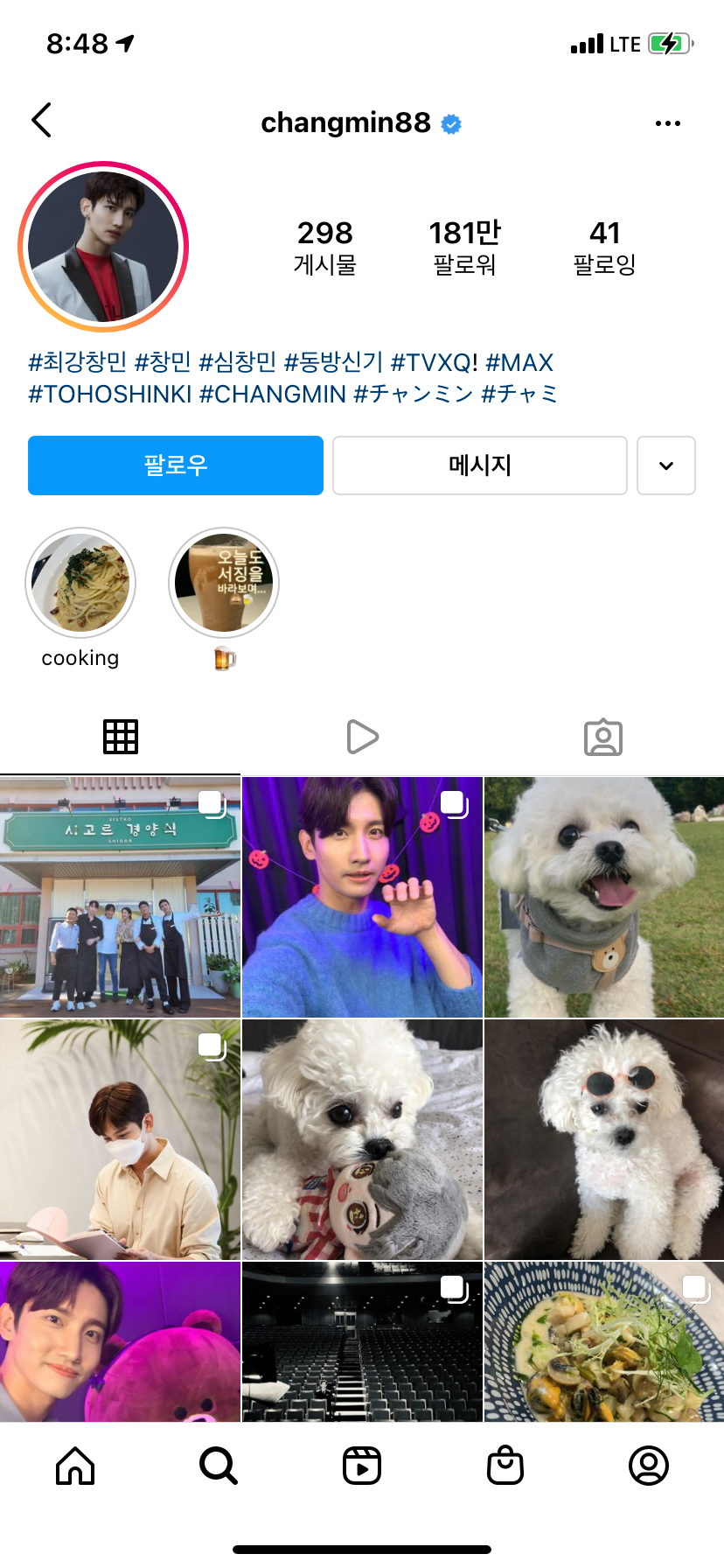Open the beer emoji story highlight

click(x=224, y=583)
